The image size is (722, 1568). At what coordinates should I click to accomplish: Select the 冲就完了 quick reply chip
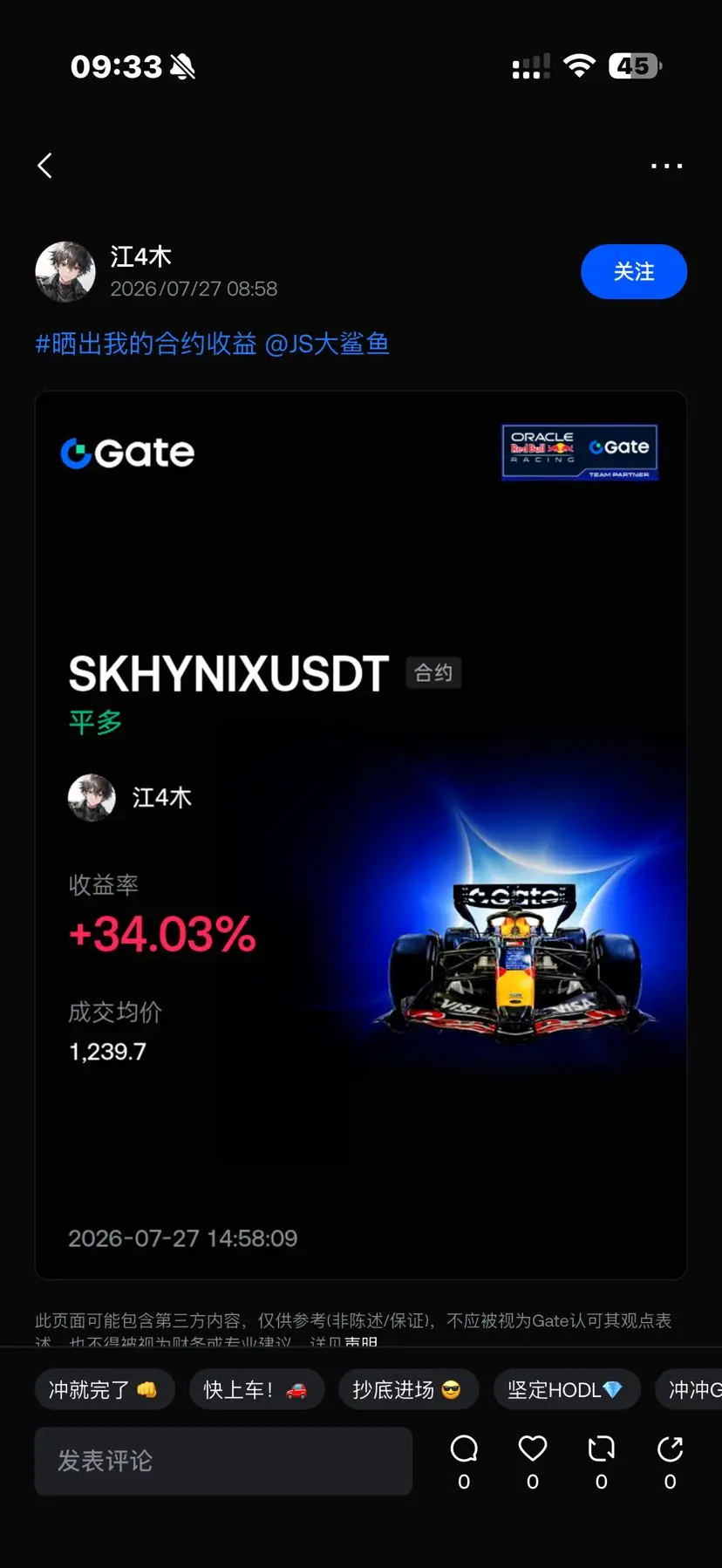tap(105, 1389)
